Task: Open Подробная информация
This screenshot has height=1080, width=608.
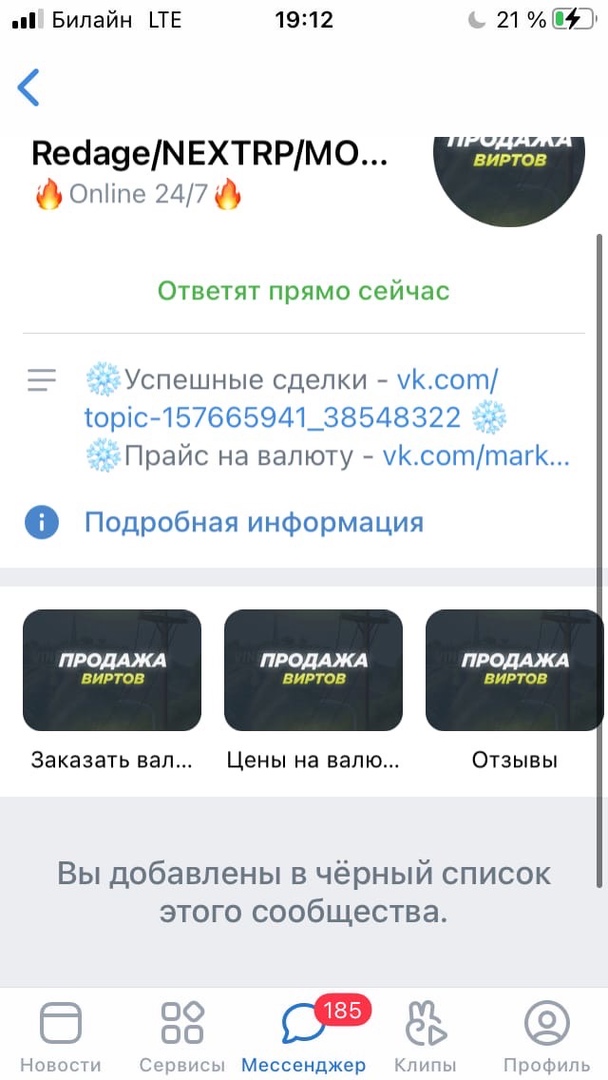Action: pyautogui.click(x=253, y=522)
